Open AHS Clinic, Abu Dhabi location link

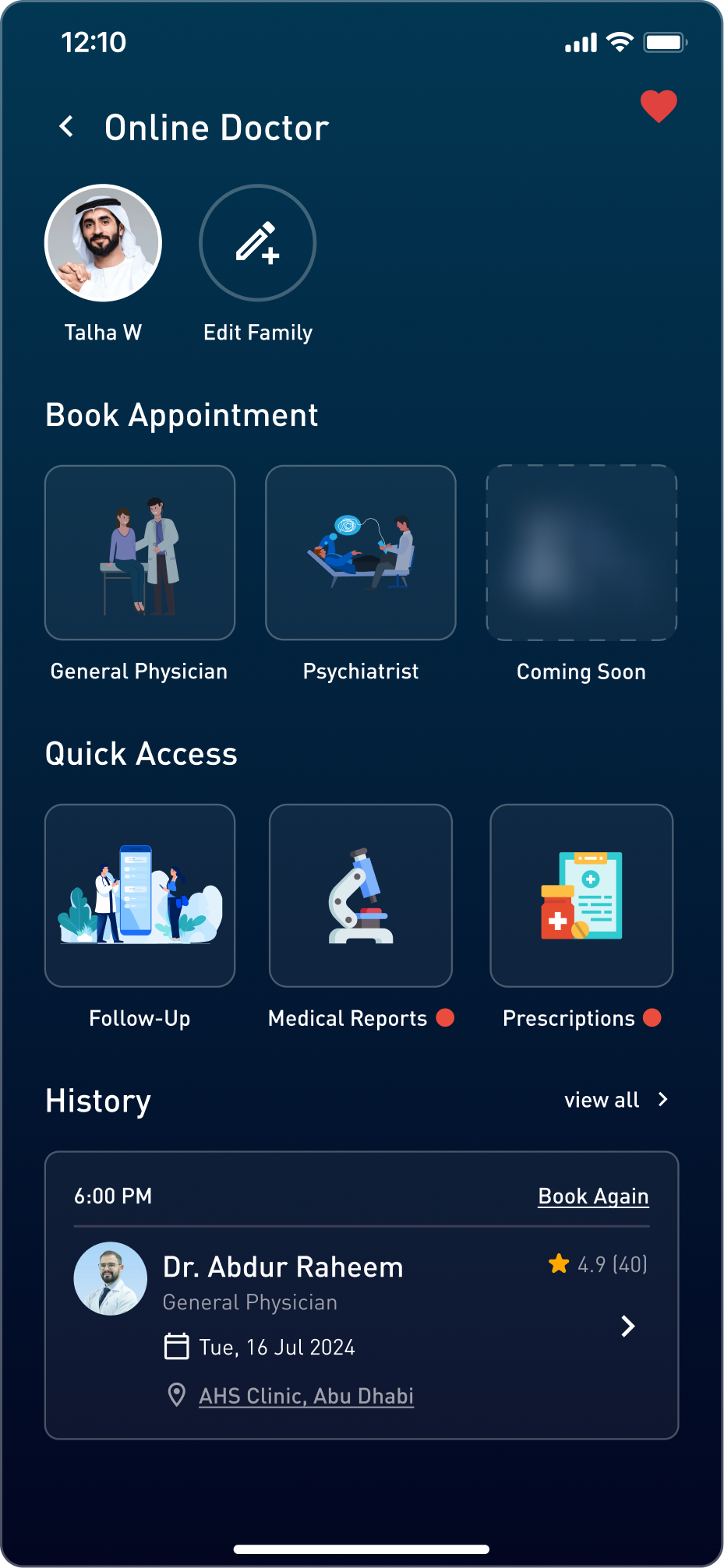[306, 1396]
